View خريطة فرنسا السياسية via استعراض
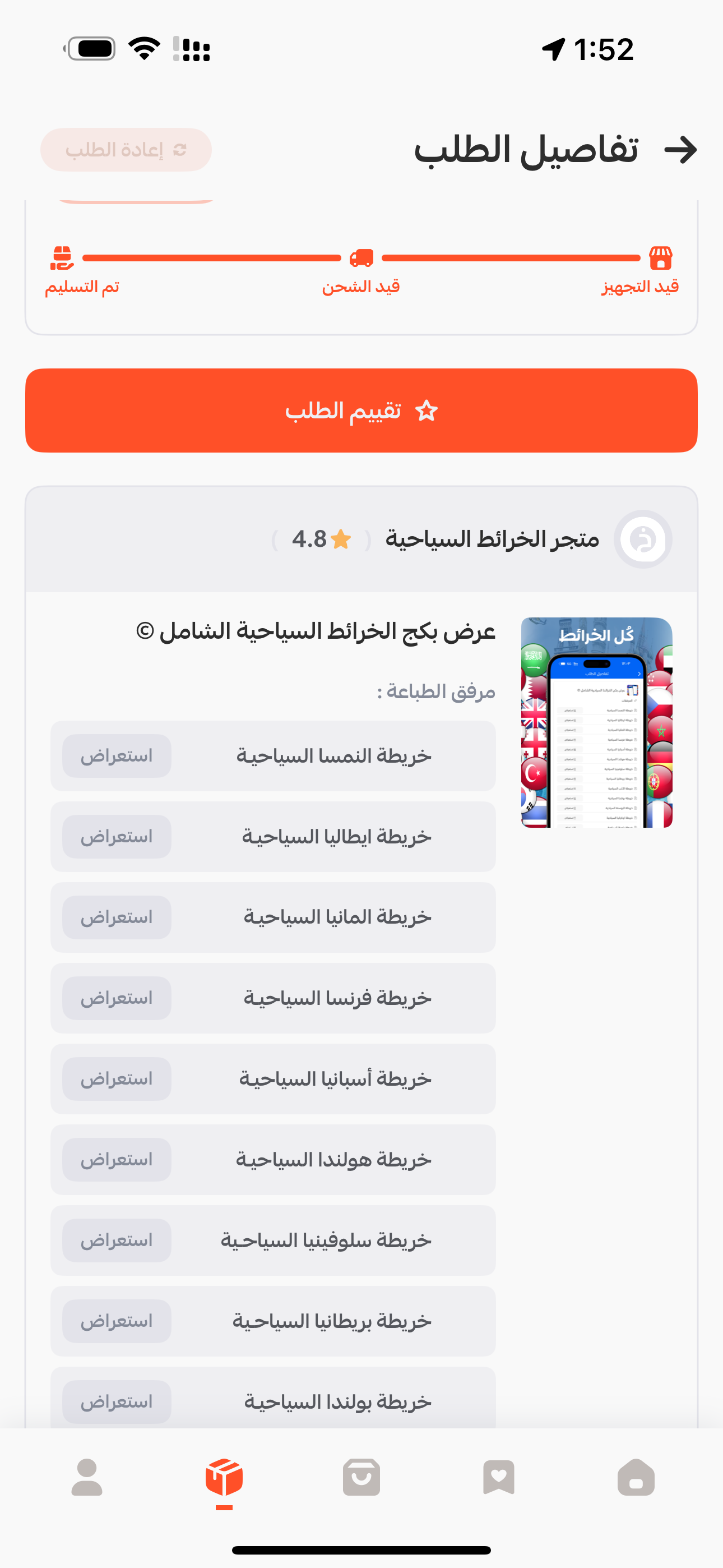 point(117,998)
